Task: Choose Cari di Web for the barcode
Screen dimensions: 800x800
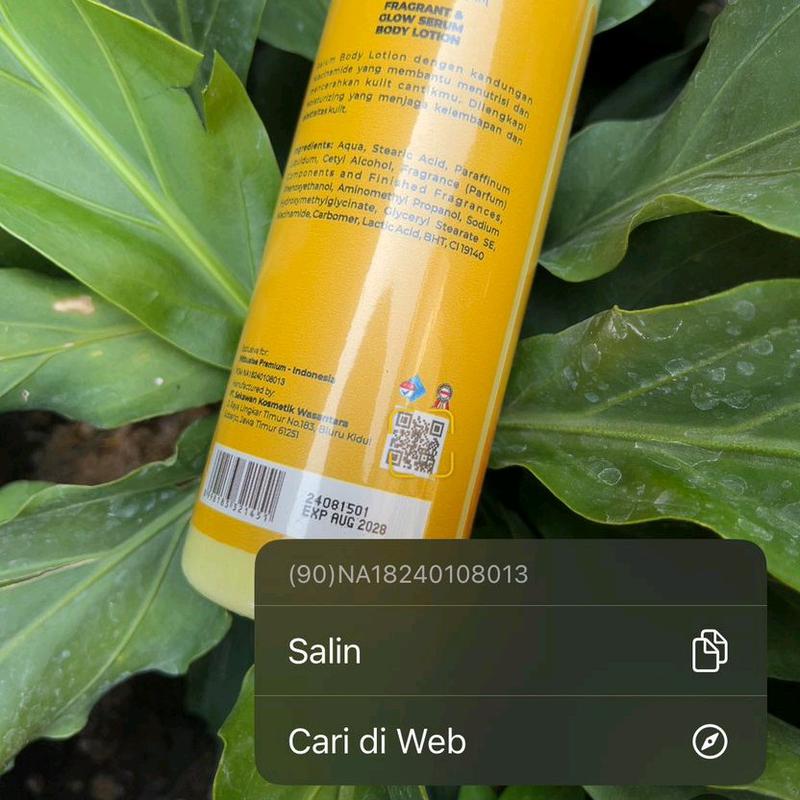Action: coord(509,741)
